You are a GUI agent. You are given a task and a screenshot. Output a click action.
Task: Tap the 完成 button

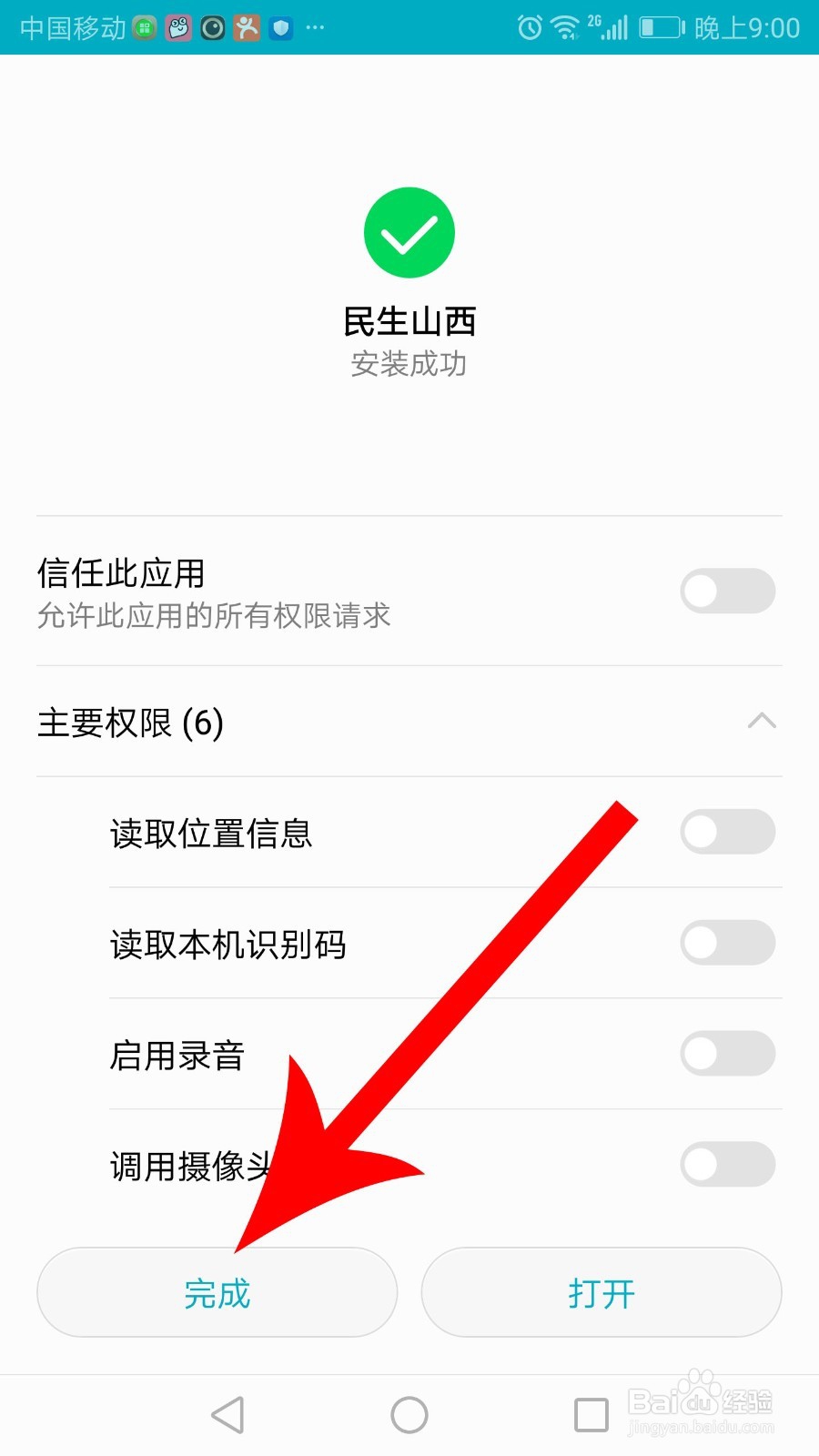coord(217,1292)
